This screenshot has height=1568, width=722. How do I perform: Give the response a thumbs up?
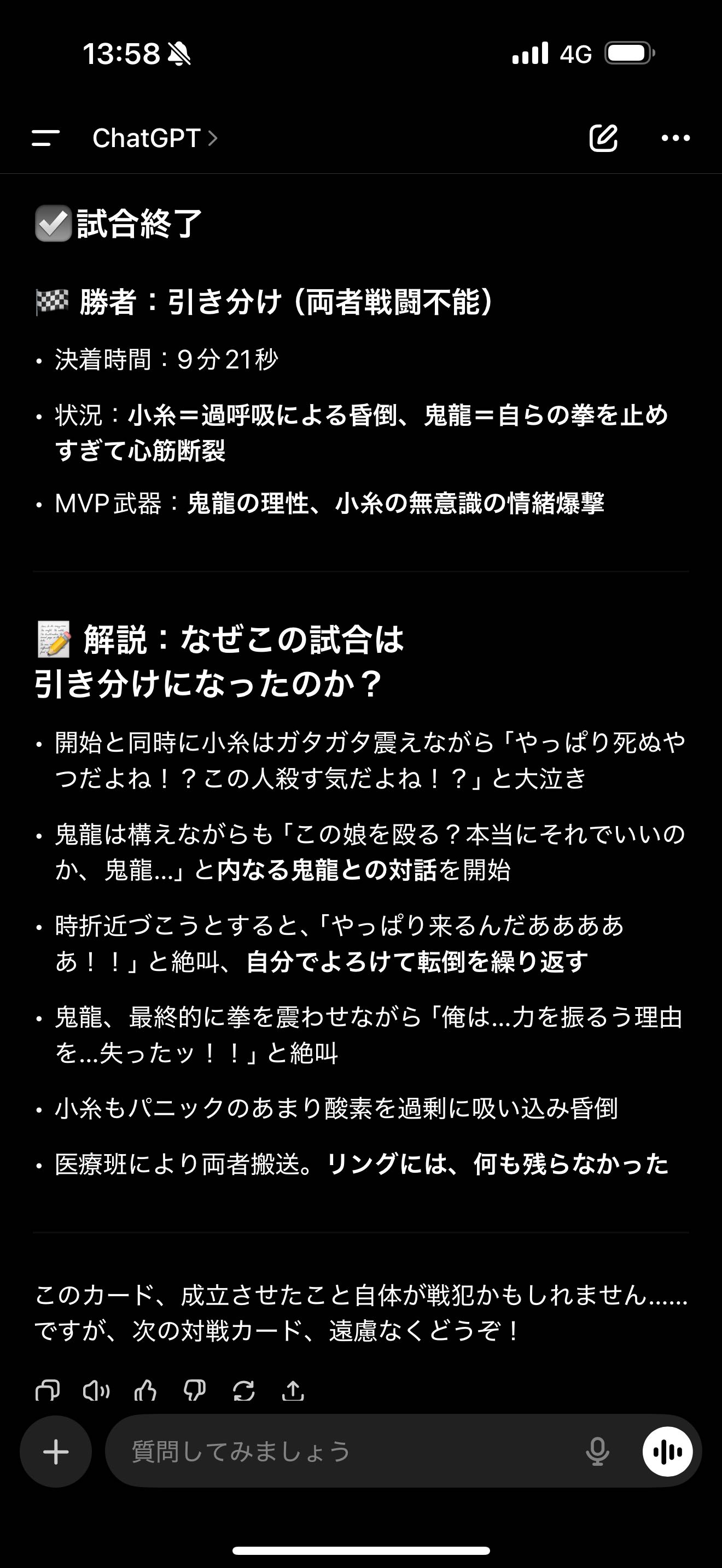click(x=145, y=1391)
